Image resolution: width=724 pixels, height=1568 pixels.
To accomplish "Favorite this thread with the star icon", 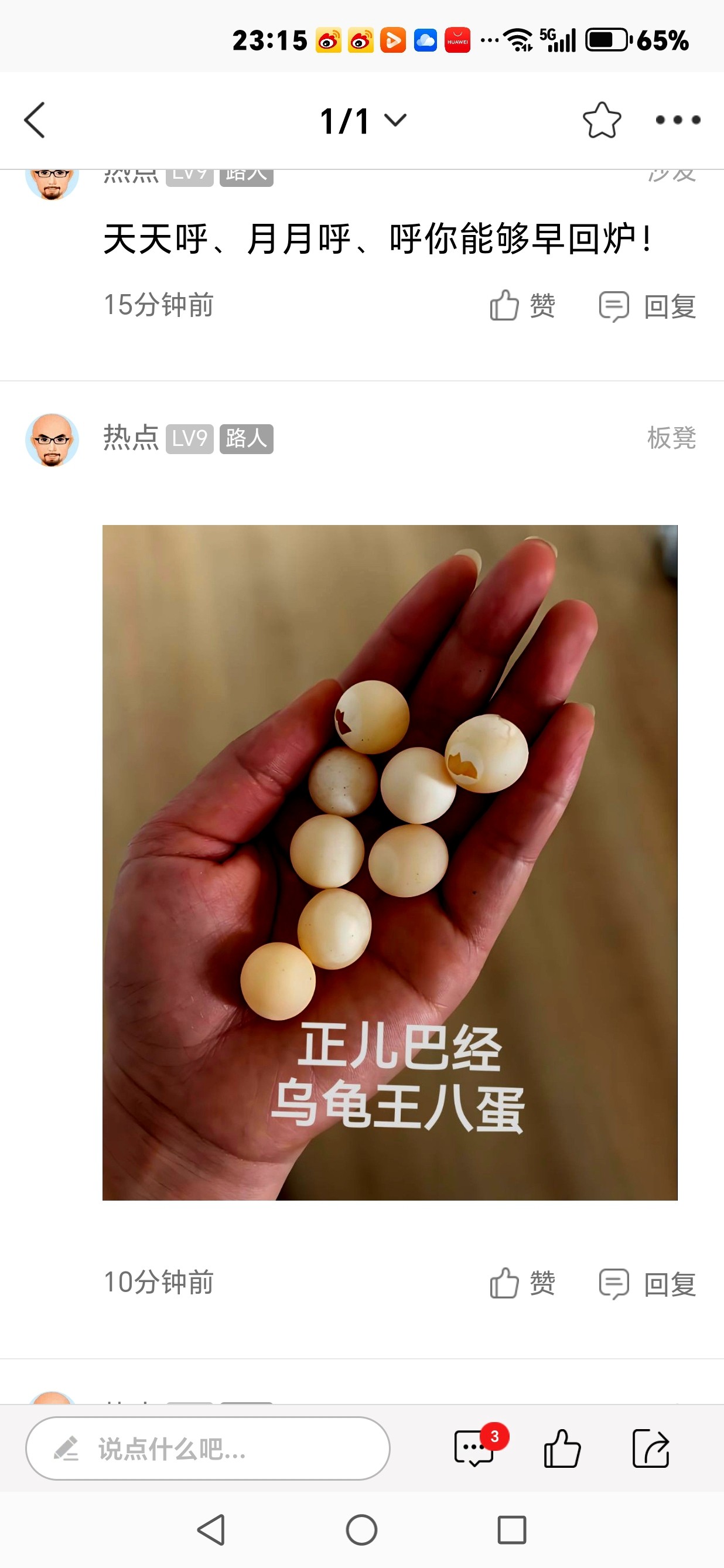I will click(x=601, y=120).
